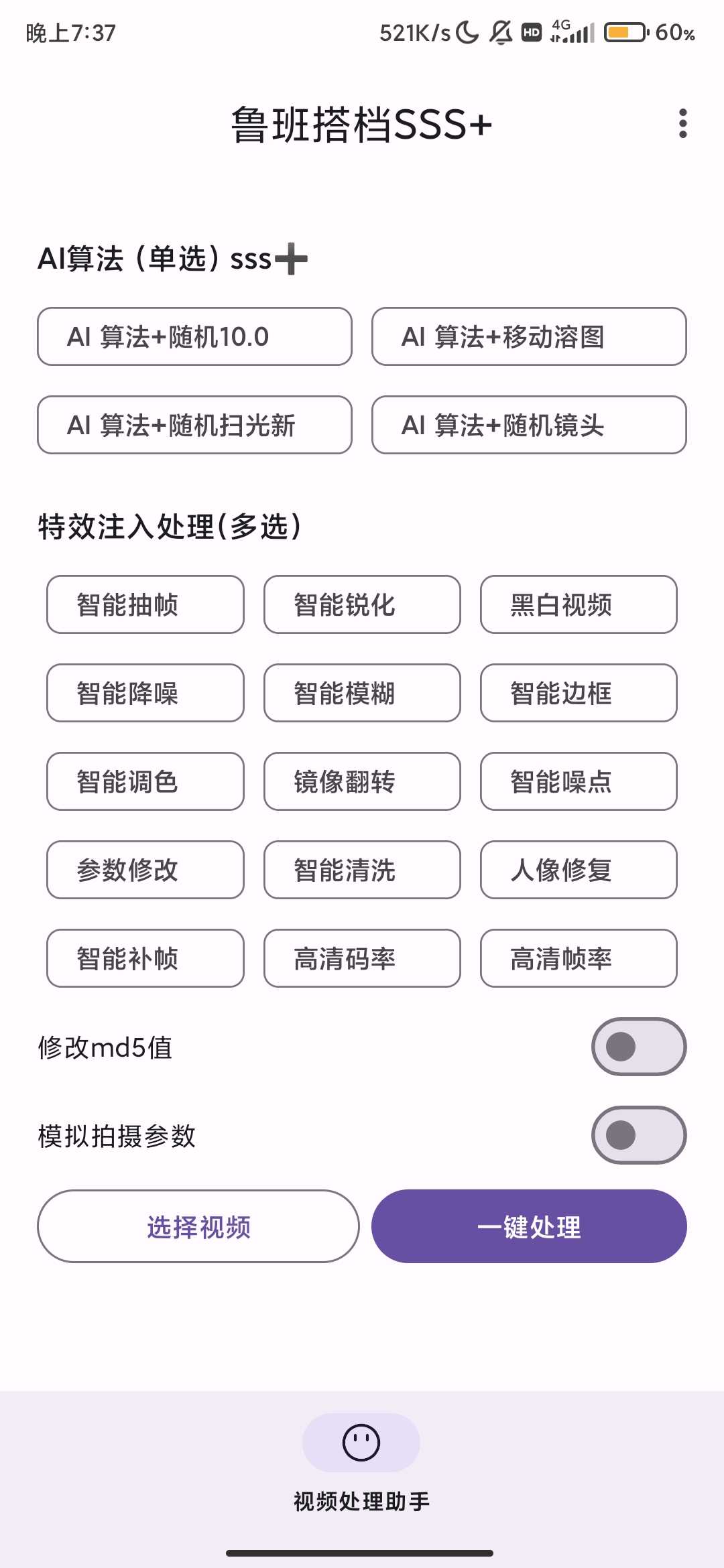
Task: Select the 高清码率 option
Action: click(x=362, y=958)
